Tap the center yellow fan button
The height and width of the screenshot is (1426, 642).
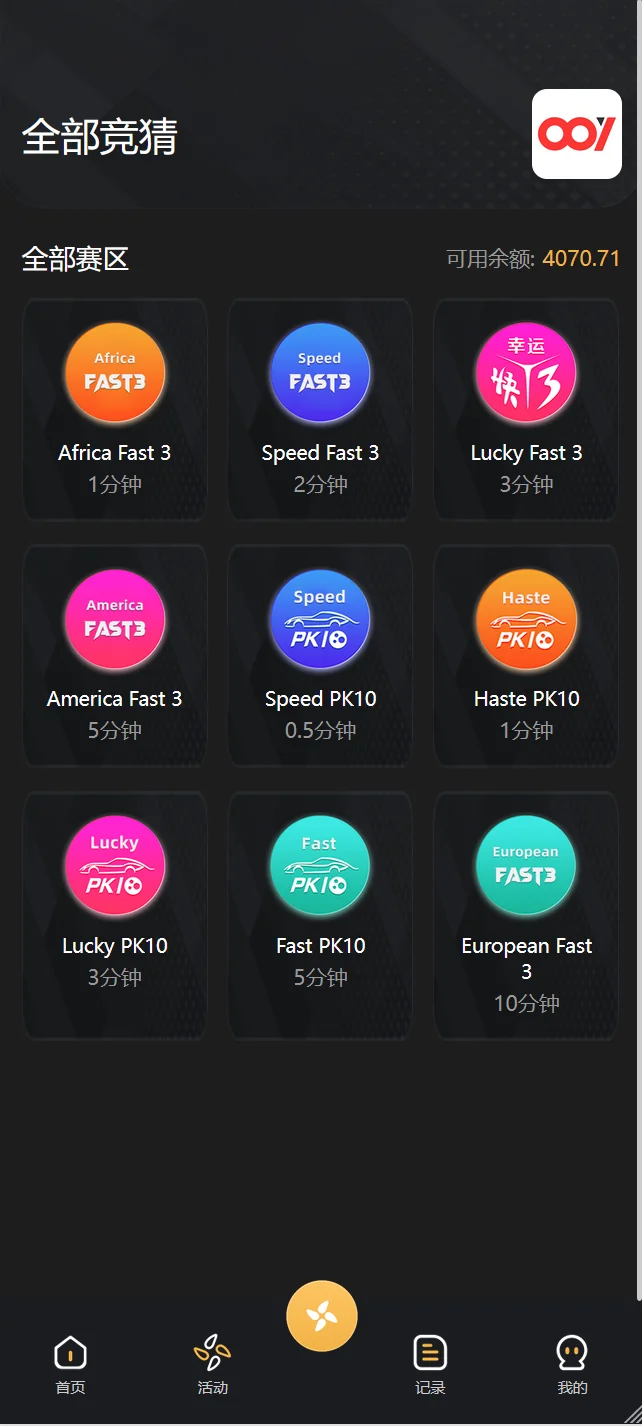pos(322,1316)
